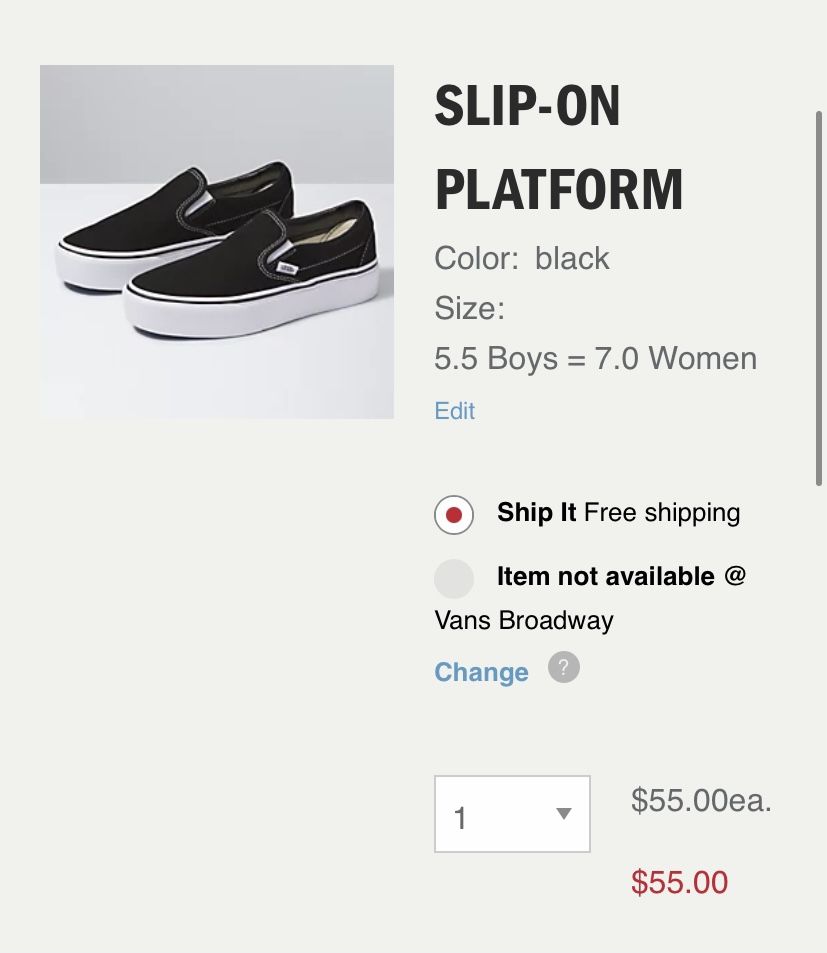View the Slip-On Platform shoe image

[x=216, y=241]
